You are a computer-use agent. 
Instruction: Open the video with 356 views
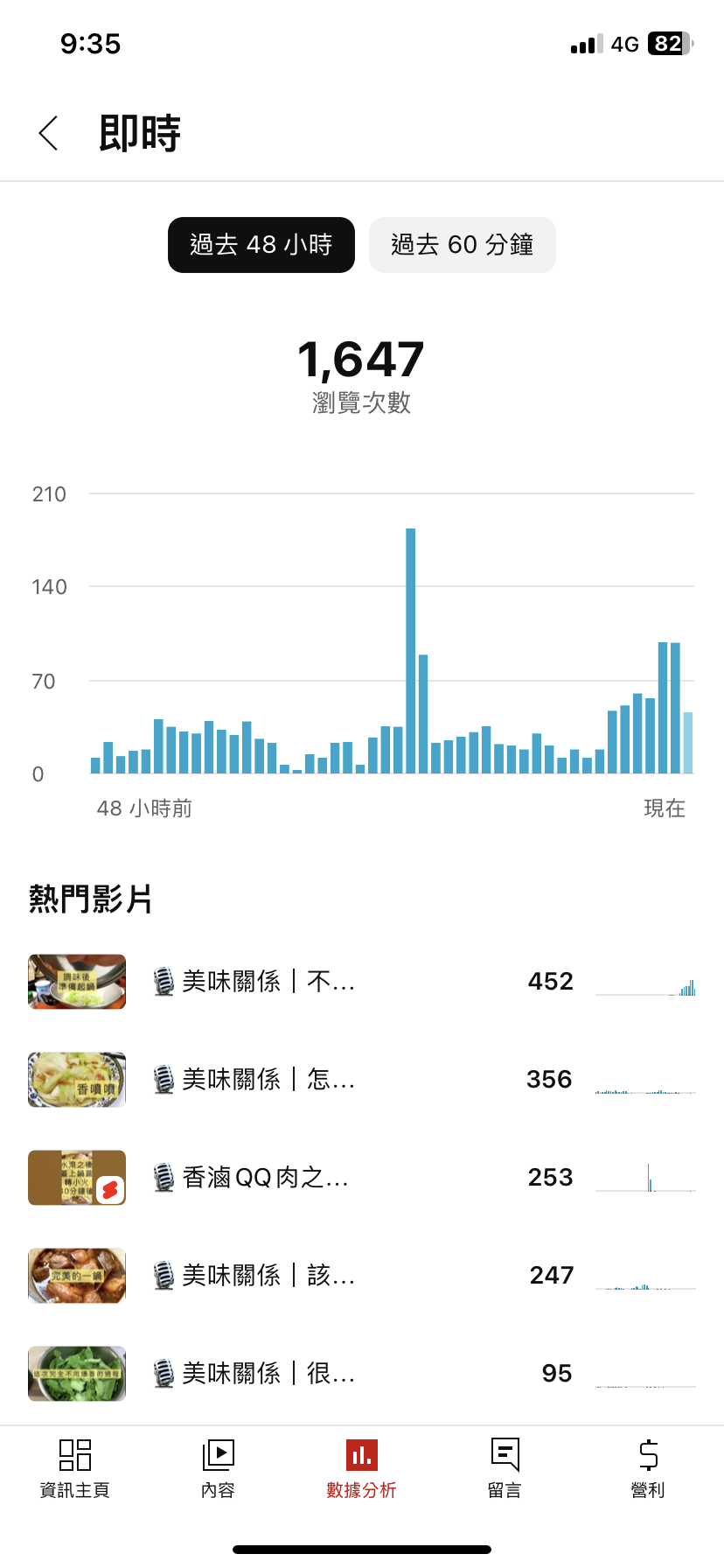tap(362, 1080)
